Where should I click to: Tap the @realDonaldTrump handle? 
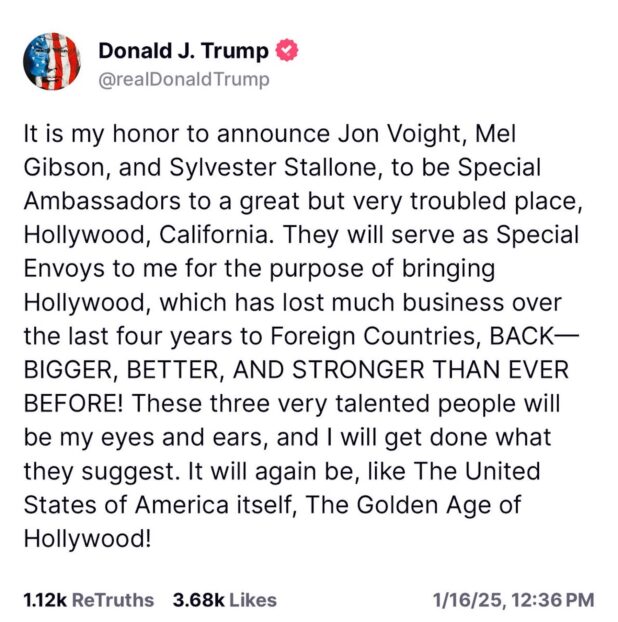point(183,79)
